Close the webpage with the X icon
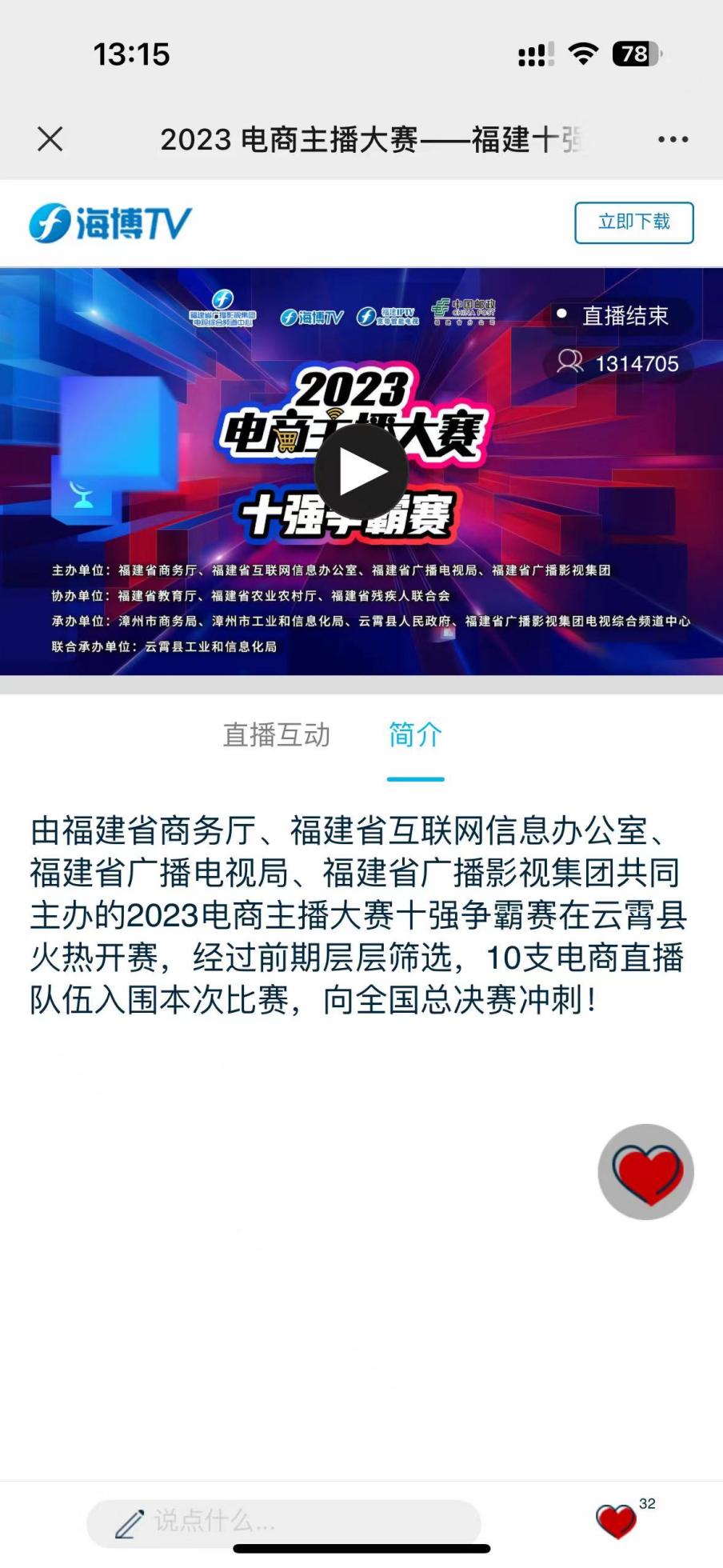This screenshot has height=1568, width=723. click(50, 139)
